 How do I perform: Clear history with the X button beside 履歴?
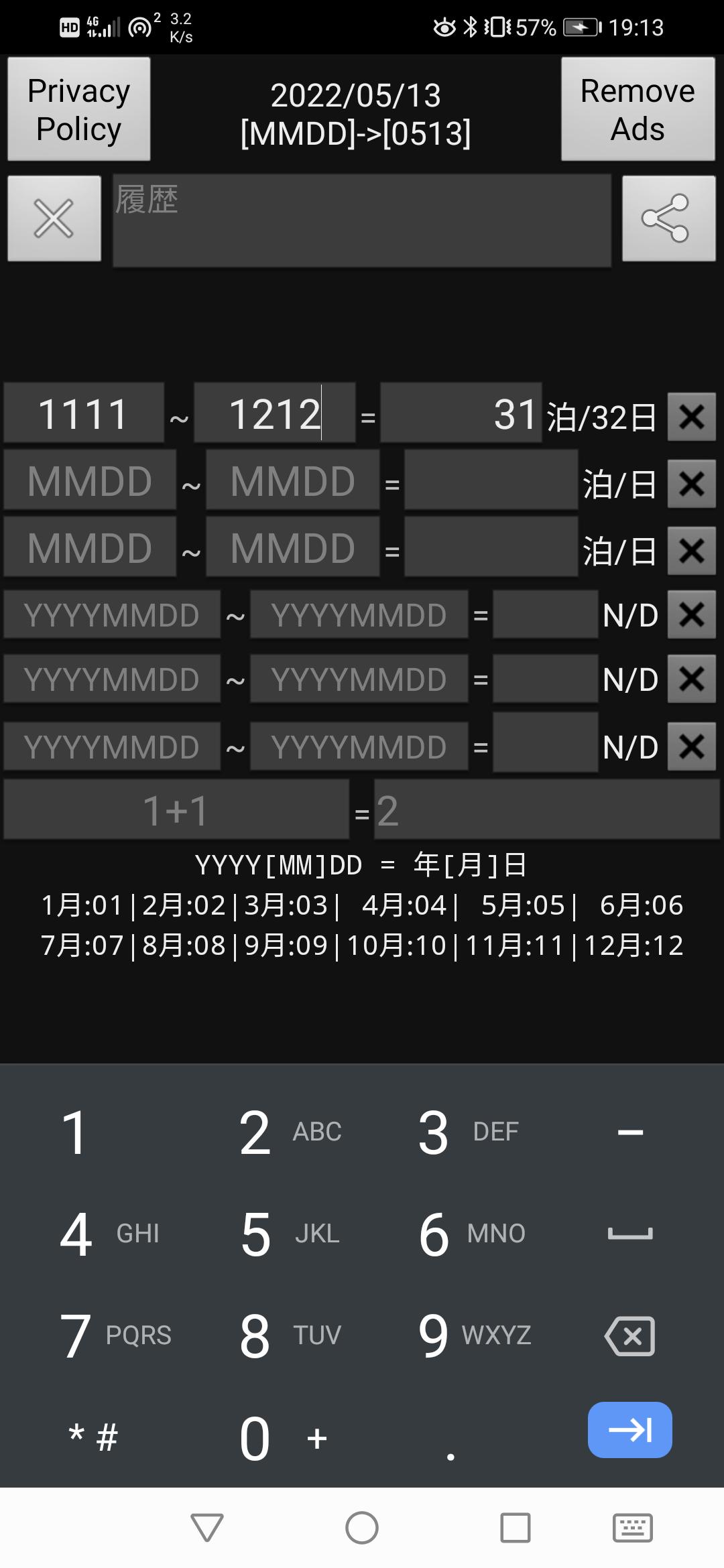point(54,218)
